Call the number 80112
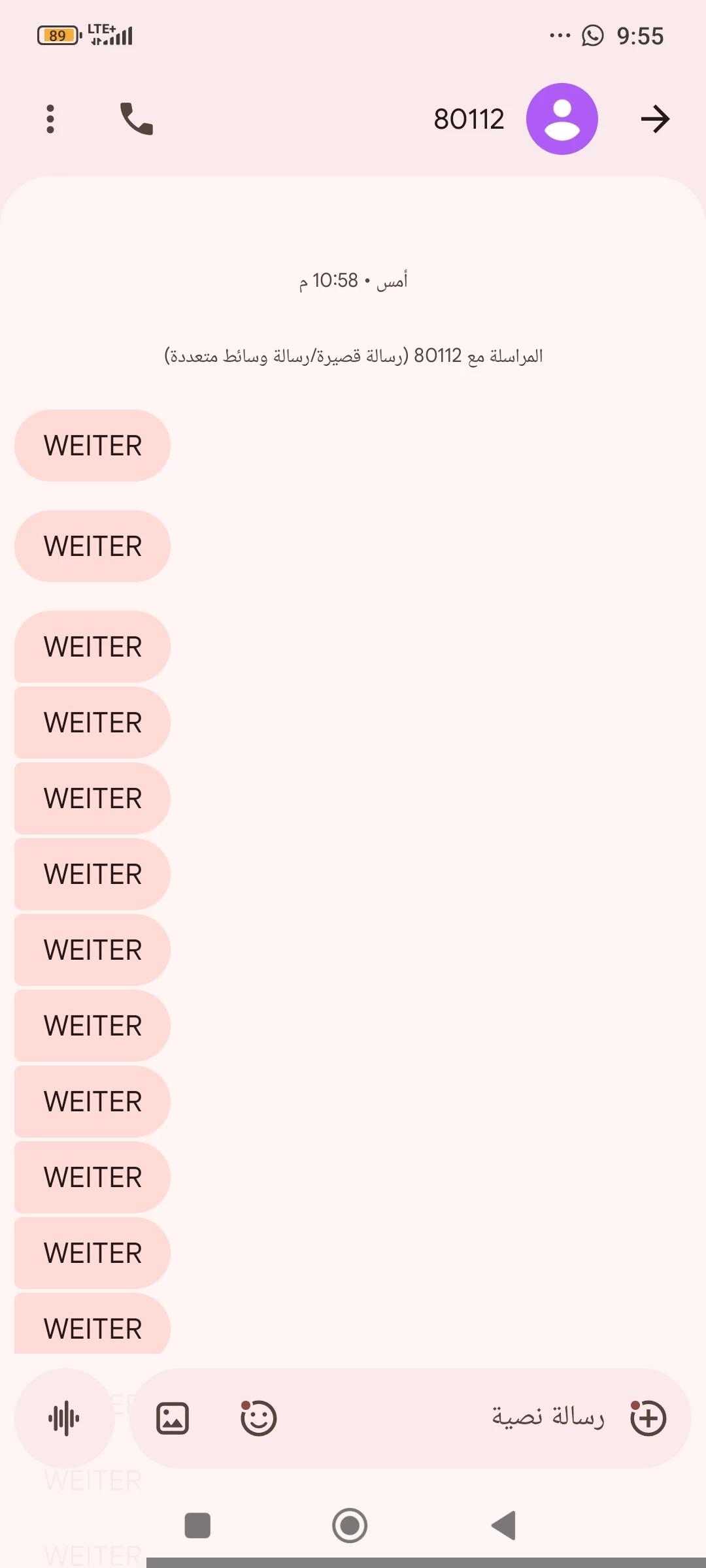Screen dimensions: 706x1568 (137, 119)
